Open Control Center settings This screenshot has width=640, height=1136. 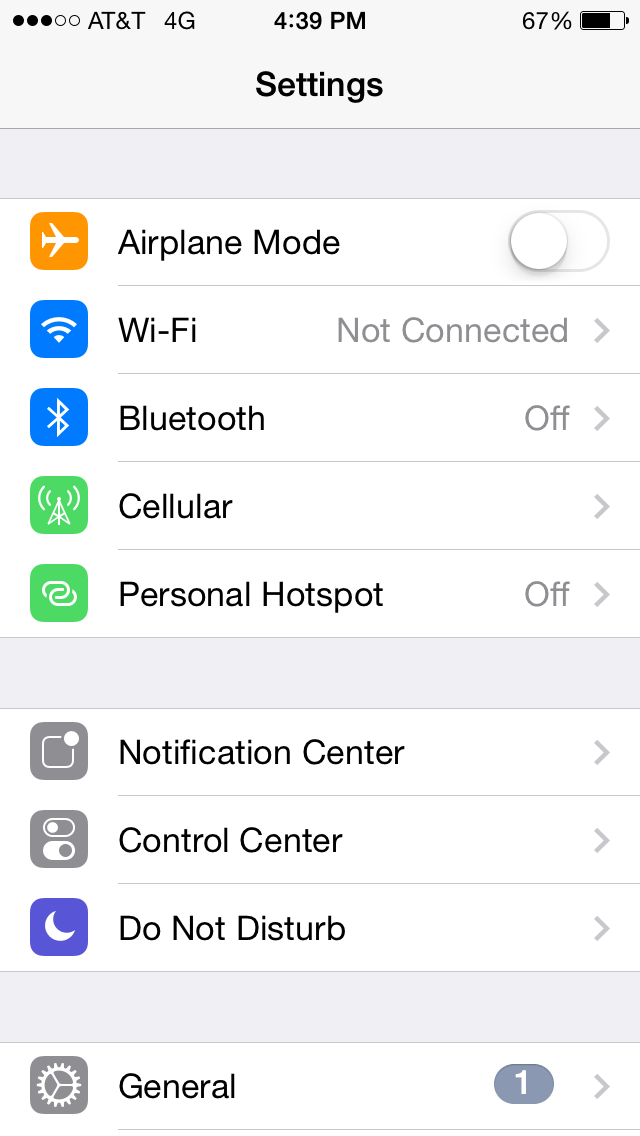pos(320,840)
